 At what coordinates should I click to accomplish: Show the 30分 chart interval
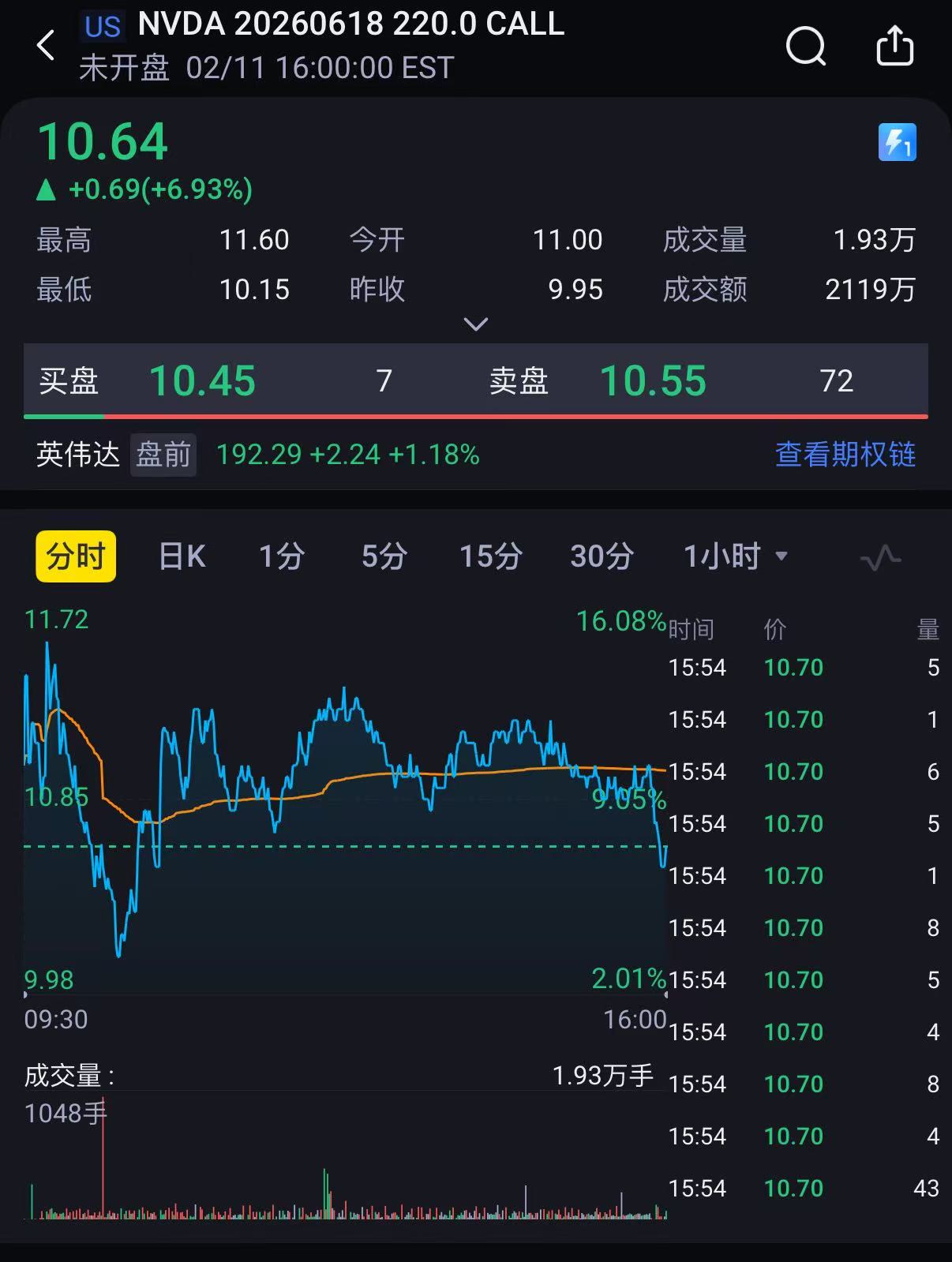(x=602, y=556)
